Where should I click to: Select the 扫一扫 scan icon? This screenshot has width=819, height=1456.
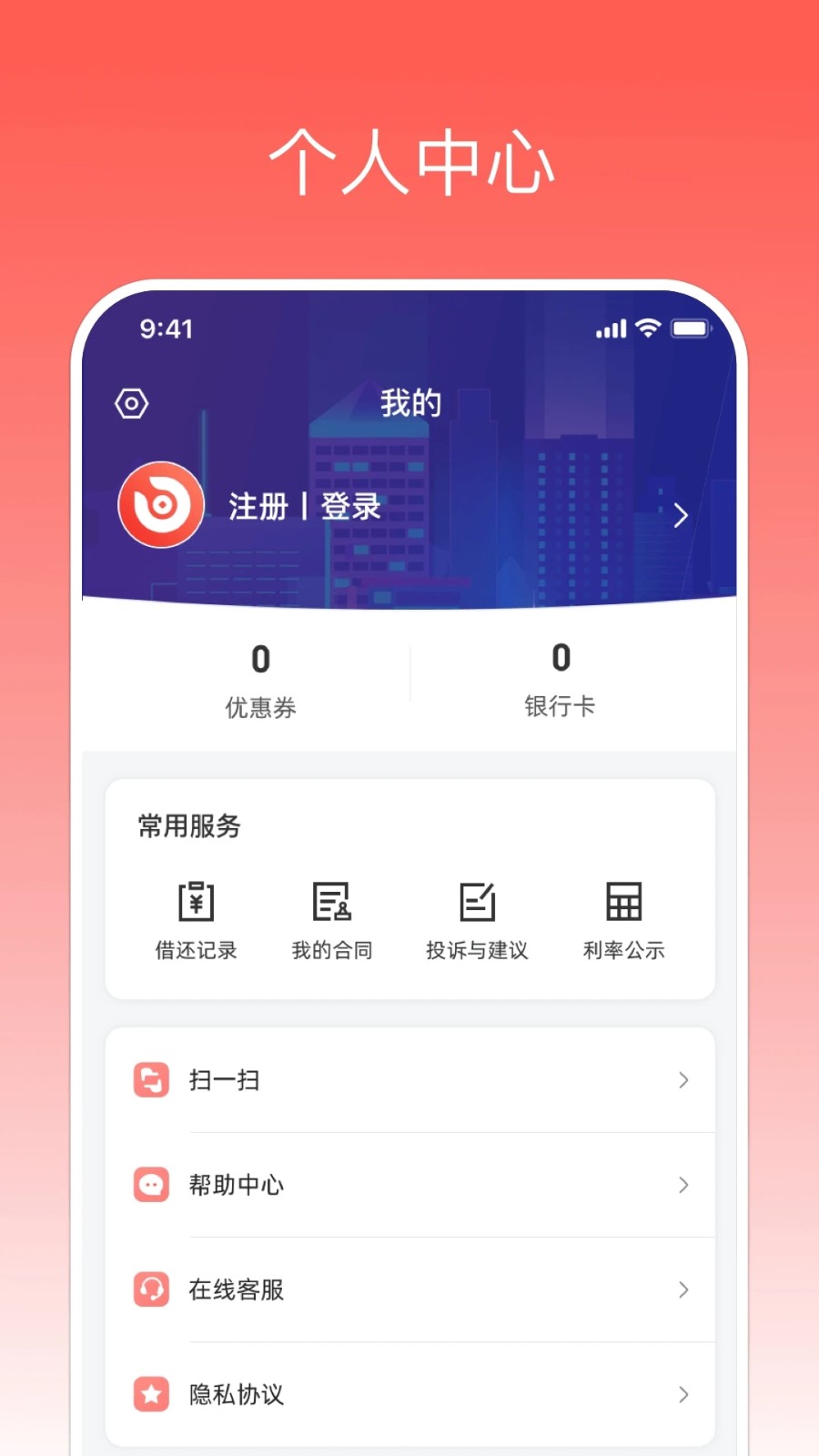150,1080
